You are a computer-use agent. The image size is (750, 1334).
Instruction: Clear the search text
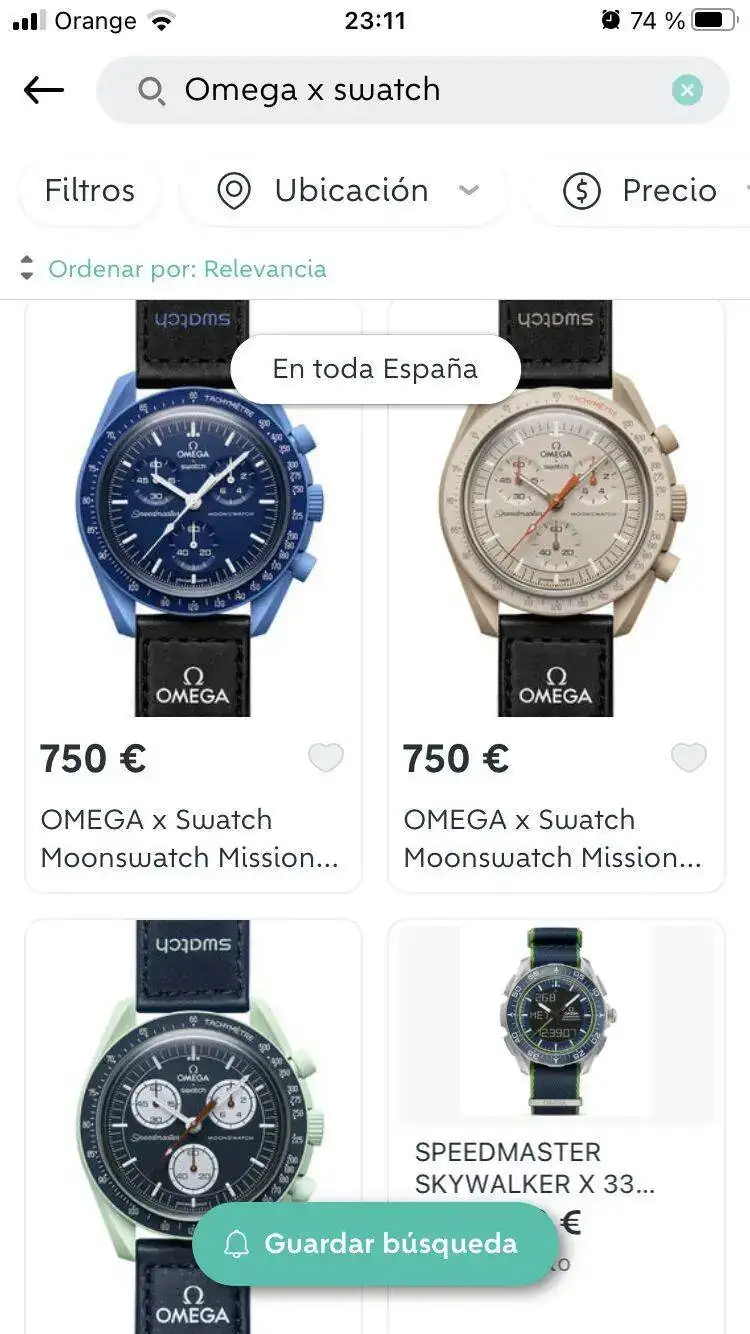click(x=686, y=91)
